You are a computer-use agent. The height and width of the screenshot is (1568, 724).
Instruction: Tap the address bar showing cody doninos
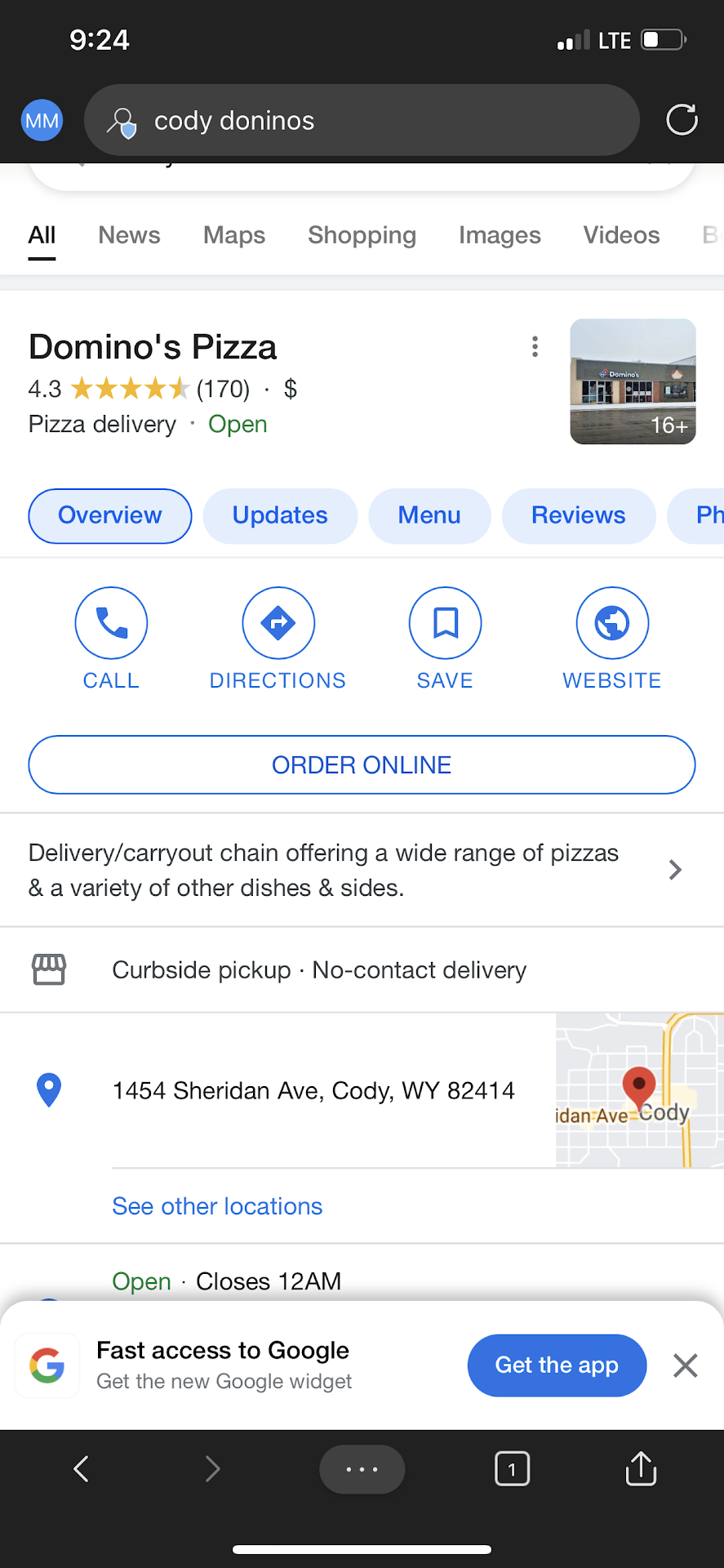pos(361,121)
